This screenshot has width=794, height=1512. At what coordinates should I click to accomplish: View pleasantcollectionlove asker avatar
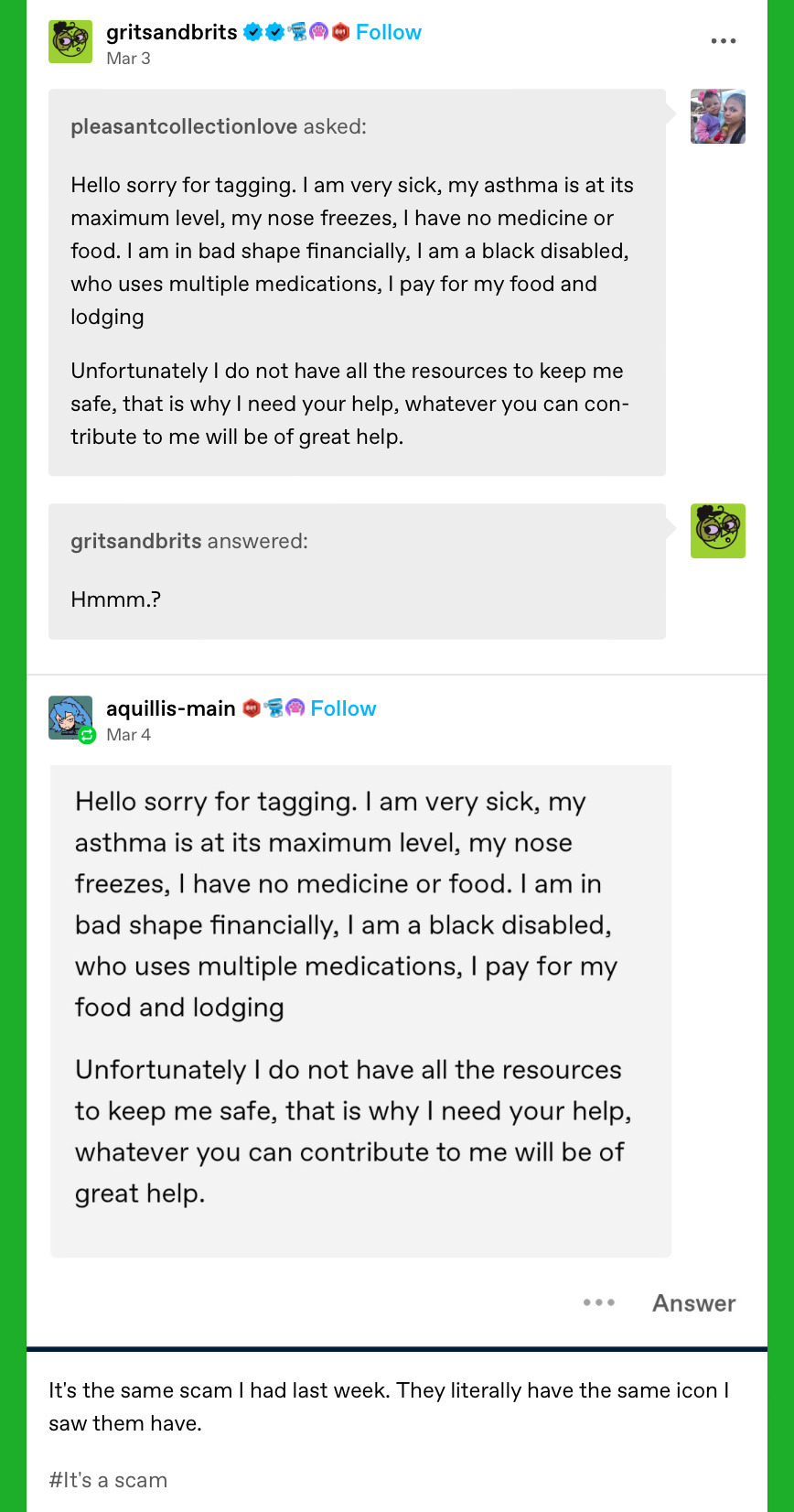pos(717,116)
